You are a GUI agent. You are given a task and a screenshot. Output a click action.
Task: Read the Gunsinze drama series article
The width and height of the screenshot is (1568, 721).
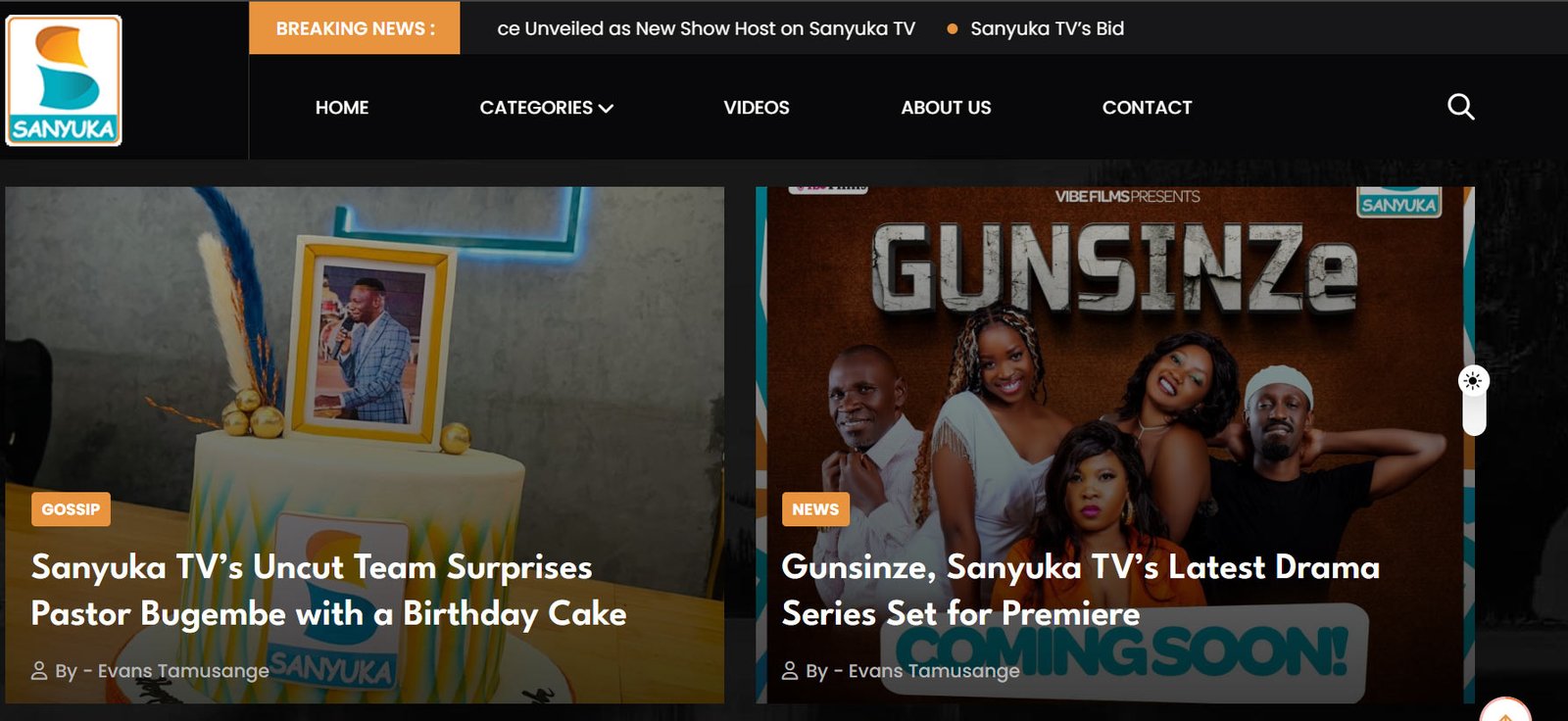pos(1080,591)
